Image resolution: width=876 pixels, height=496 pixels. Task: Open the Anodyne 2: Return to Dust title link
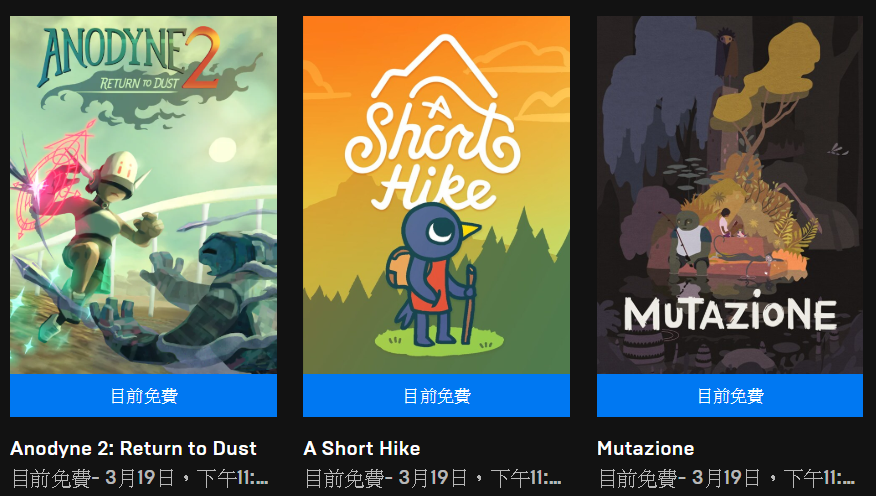point(133,448)
